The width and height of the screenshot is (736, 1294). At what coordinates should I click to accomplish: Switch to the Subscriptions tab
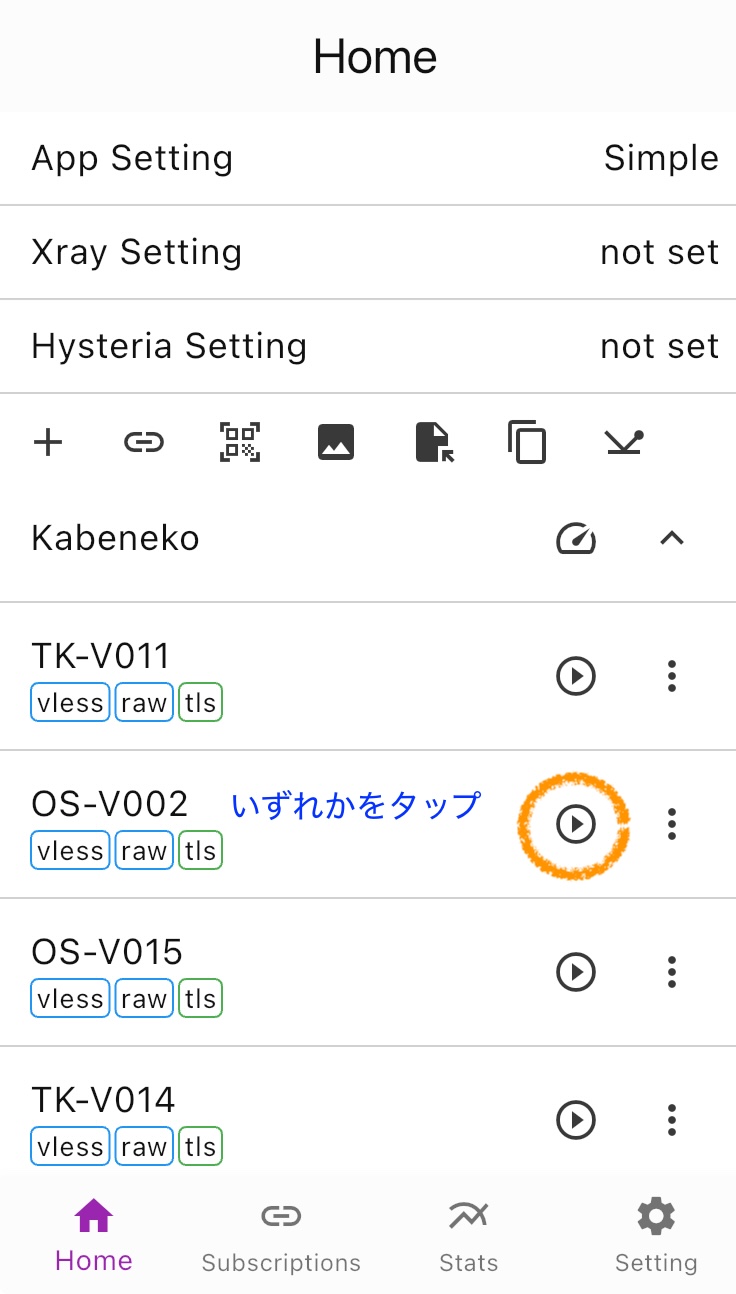(x=281, y=1237)
